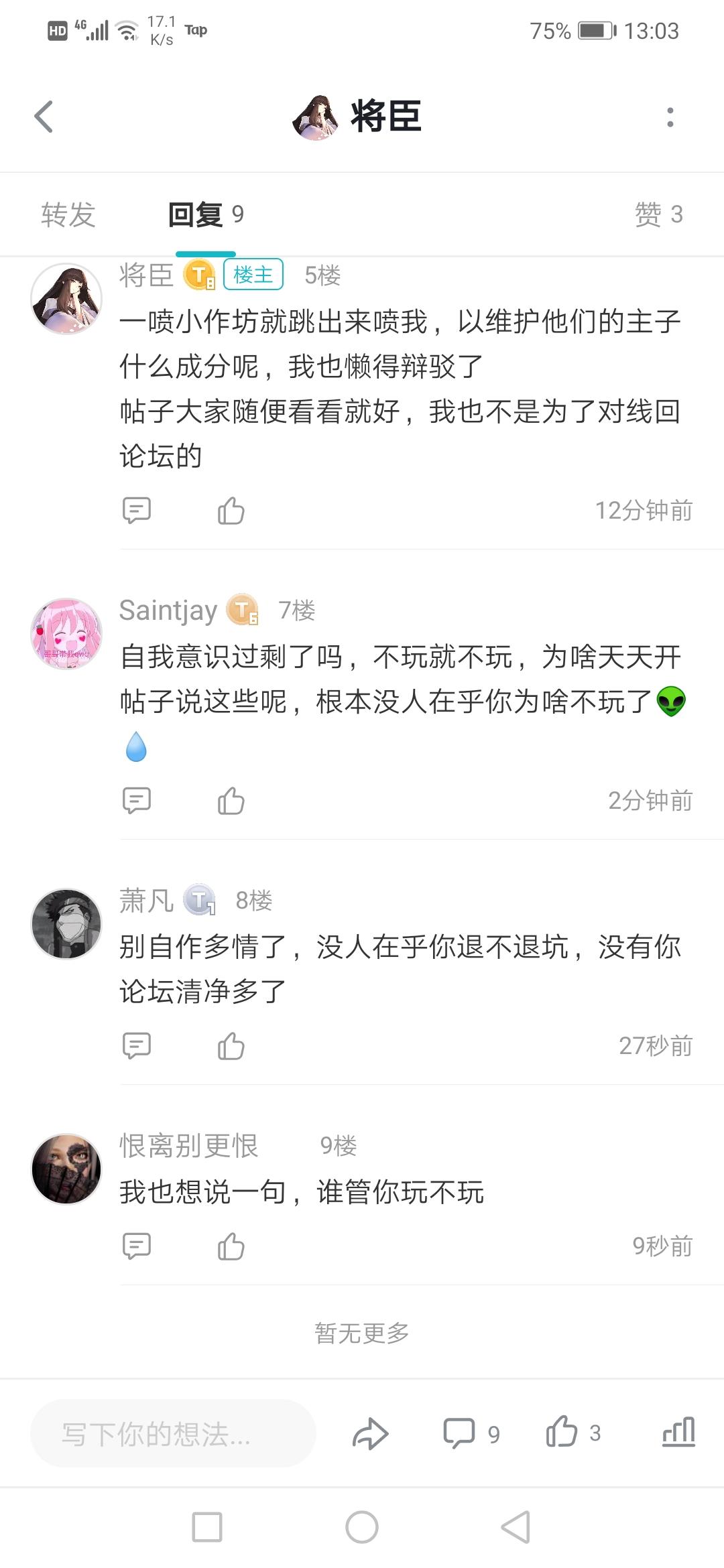Like Saintjay's 7楼 comment
The height and width of the screenshot is (1568, 724).
tap(231, 801)
